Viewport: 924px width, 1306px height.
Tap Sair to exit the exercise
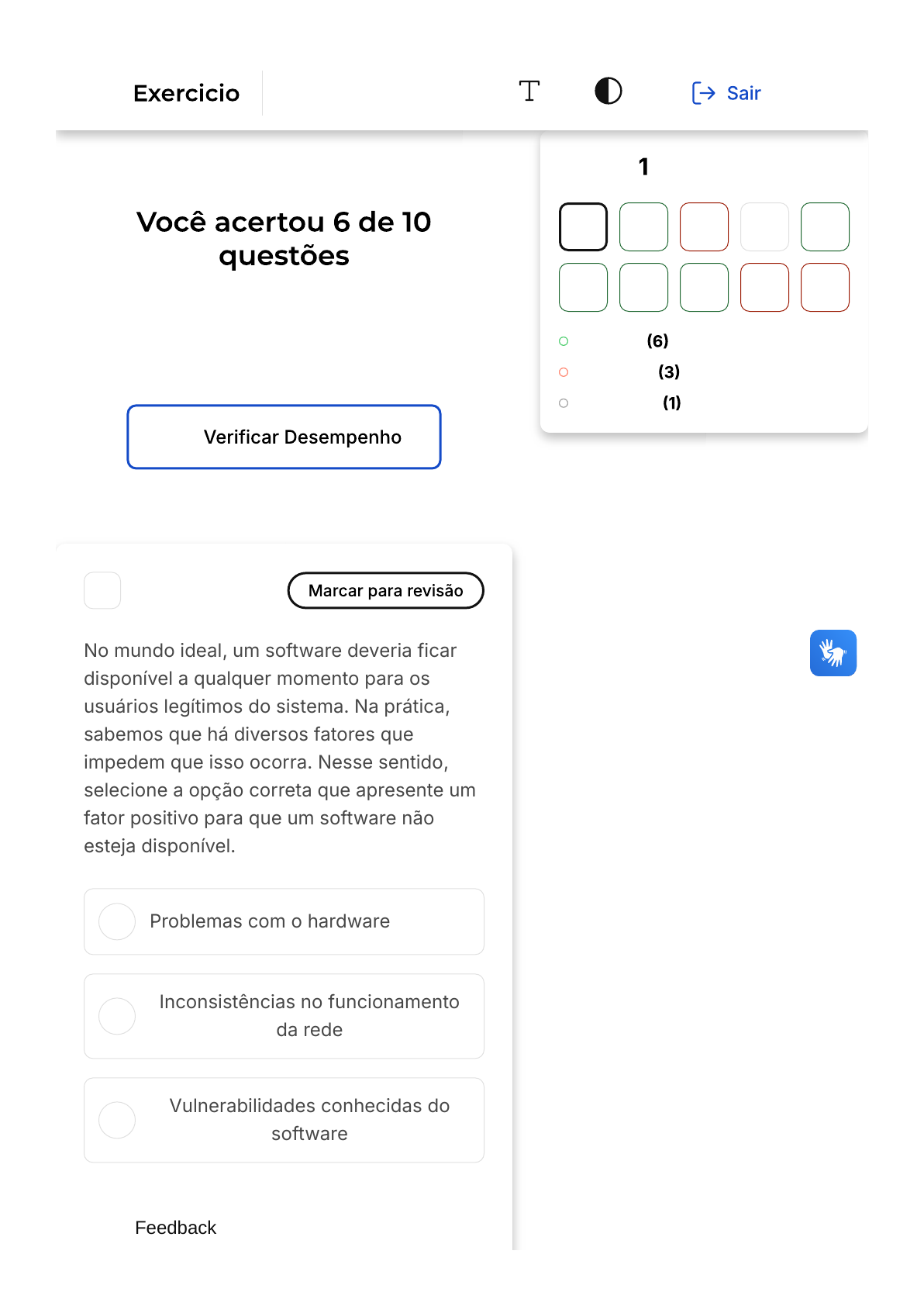726,93
